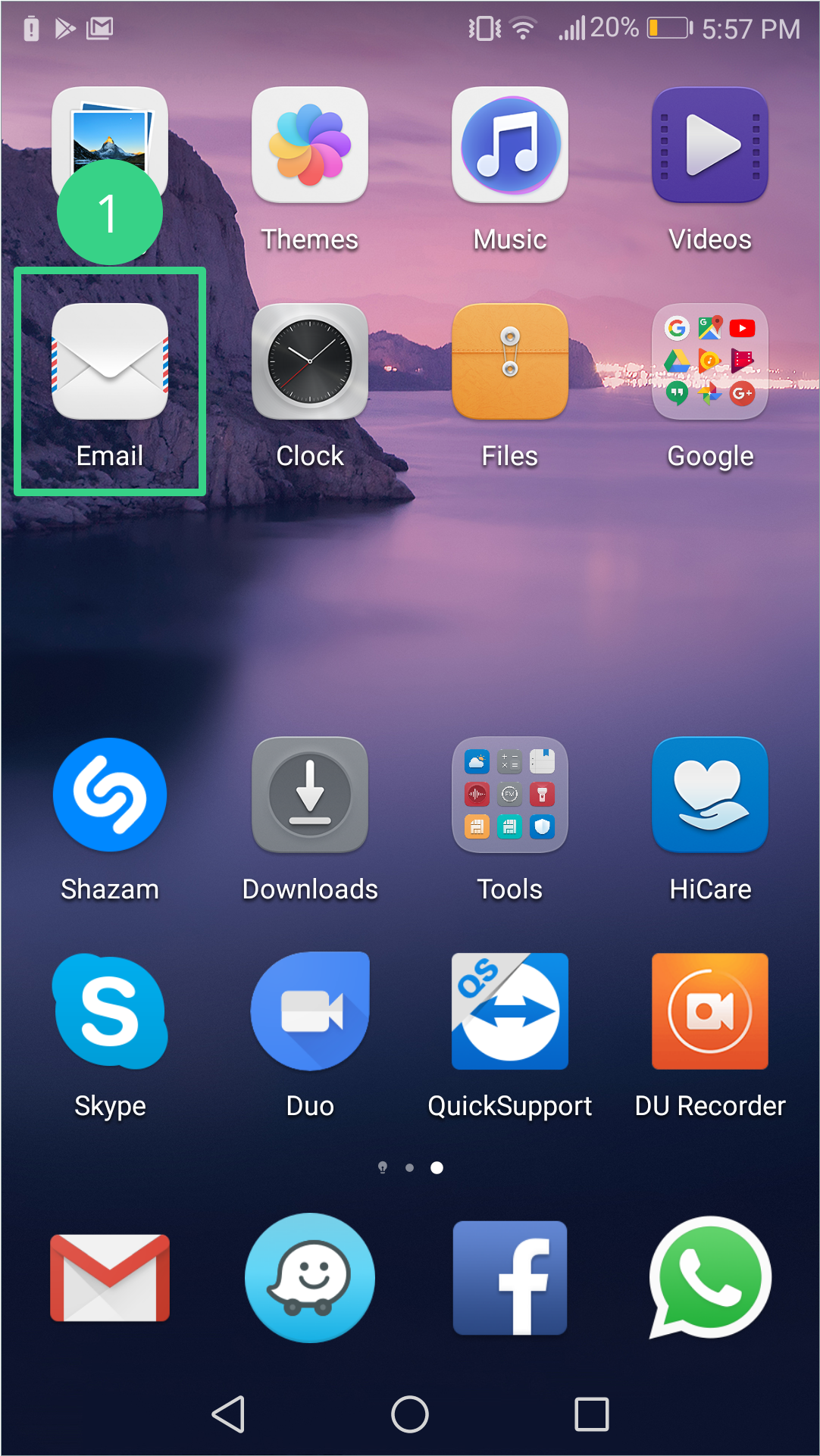The height and width of the screenshot is (1456, 820).
Task: Open the HiCare app
Action: [710, 795]
